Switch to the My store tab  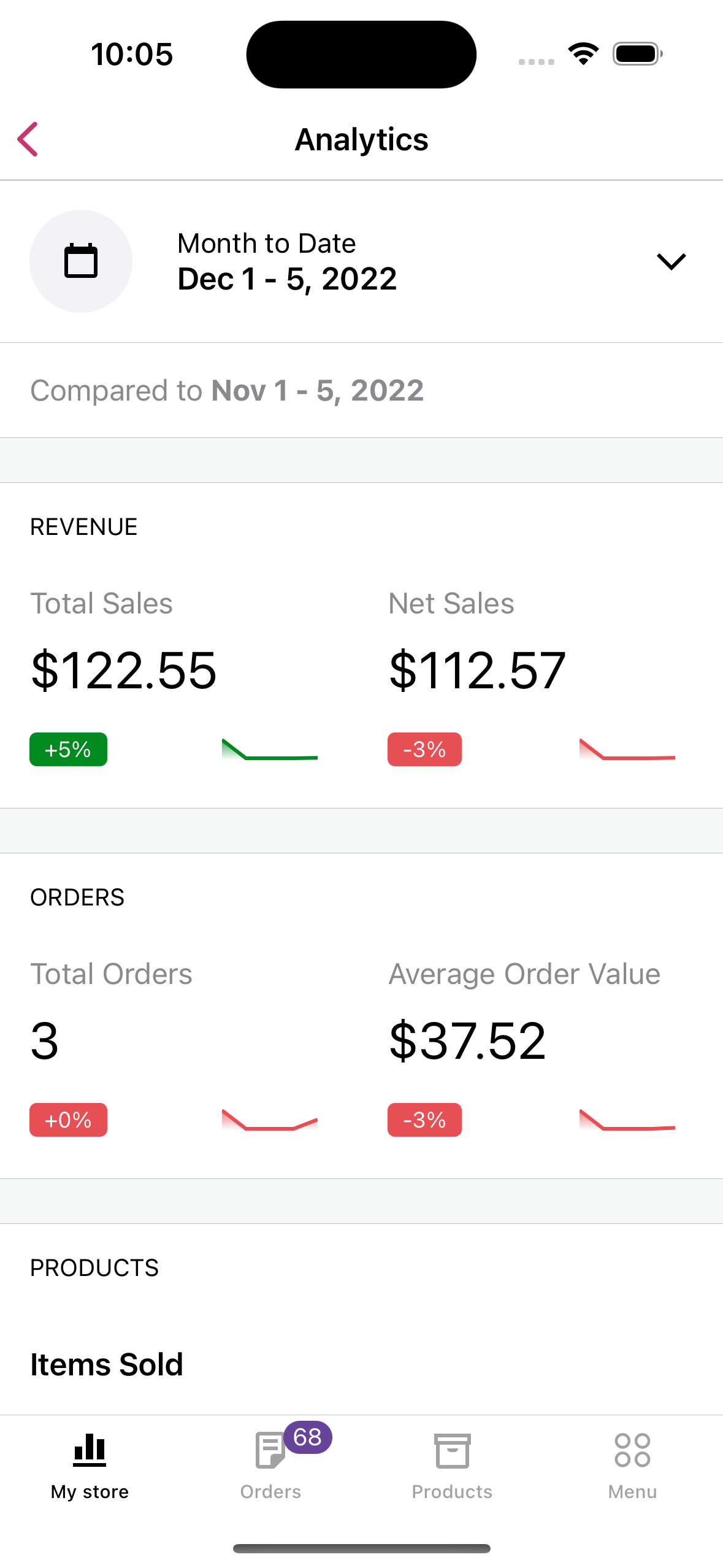(x=90, y=1466)
